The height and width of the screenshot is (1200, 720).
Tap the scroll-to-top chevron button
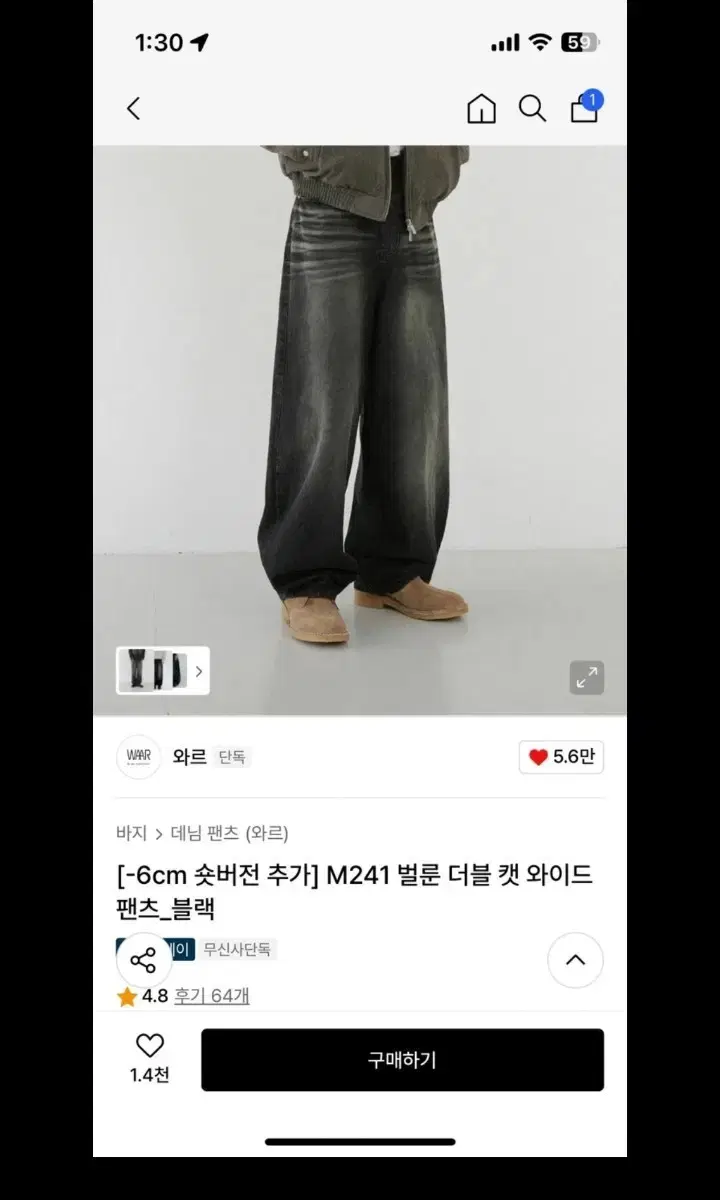click(575, 960)
